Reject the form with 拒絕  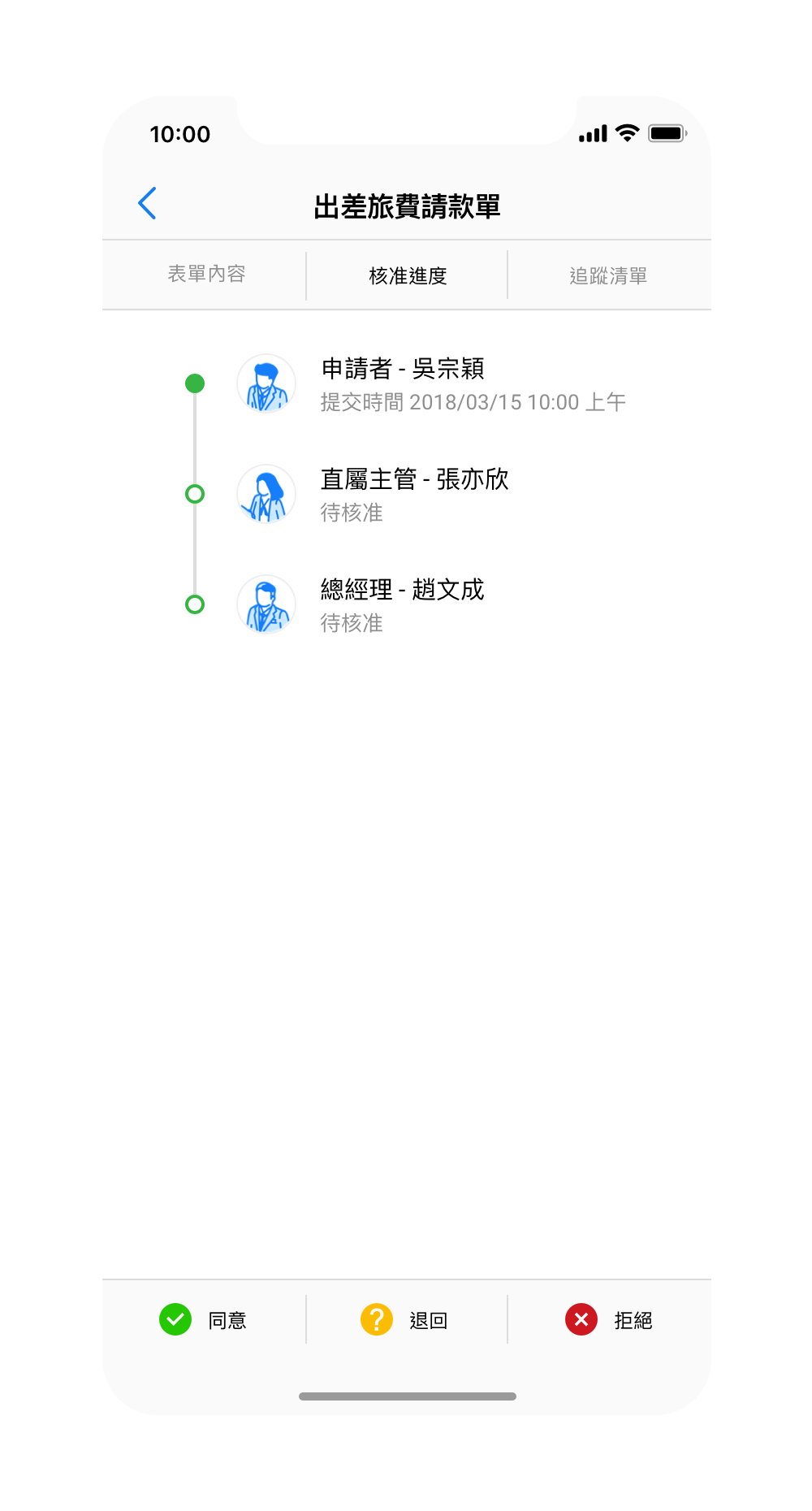609,1320
